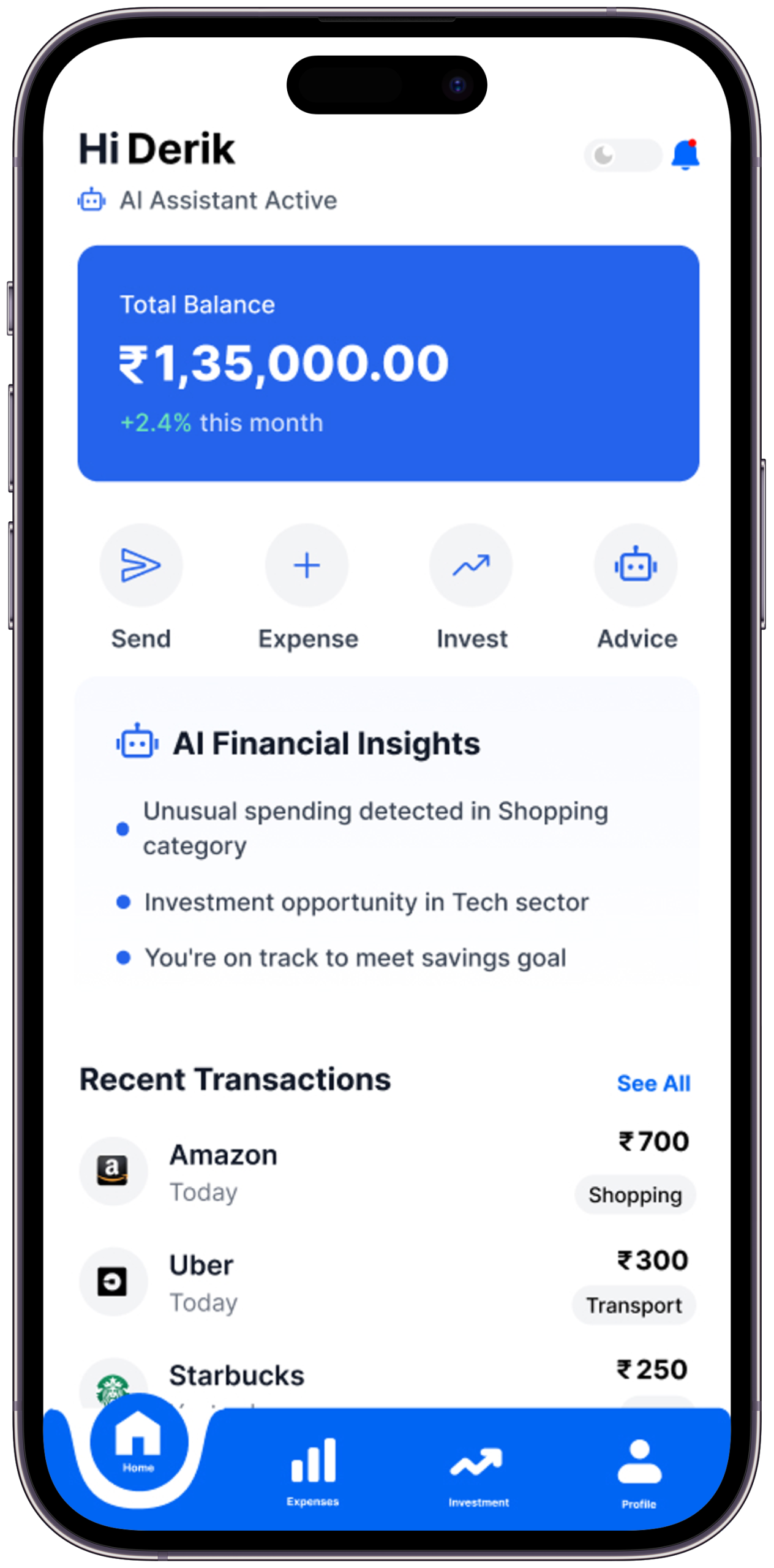Open the notifications bell

pos(685,156)
